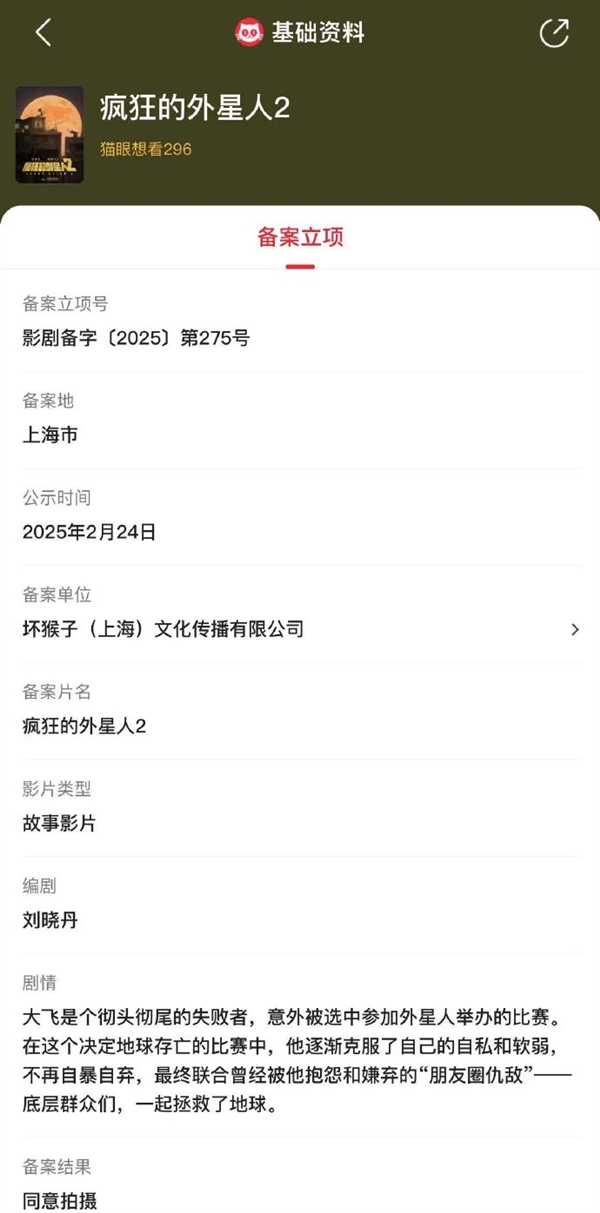The image size is (600, 1213).
Task: Go back using the top-left arrow
Action: (43, 33)
